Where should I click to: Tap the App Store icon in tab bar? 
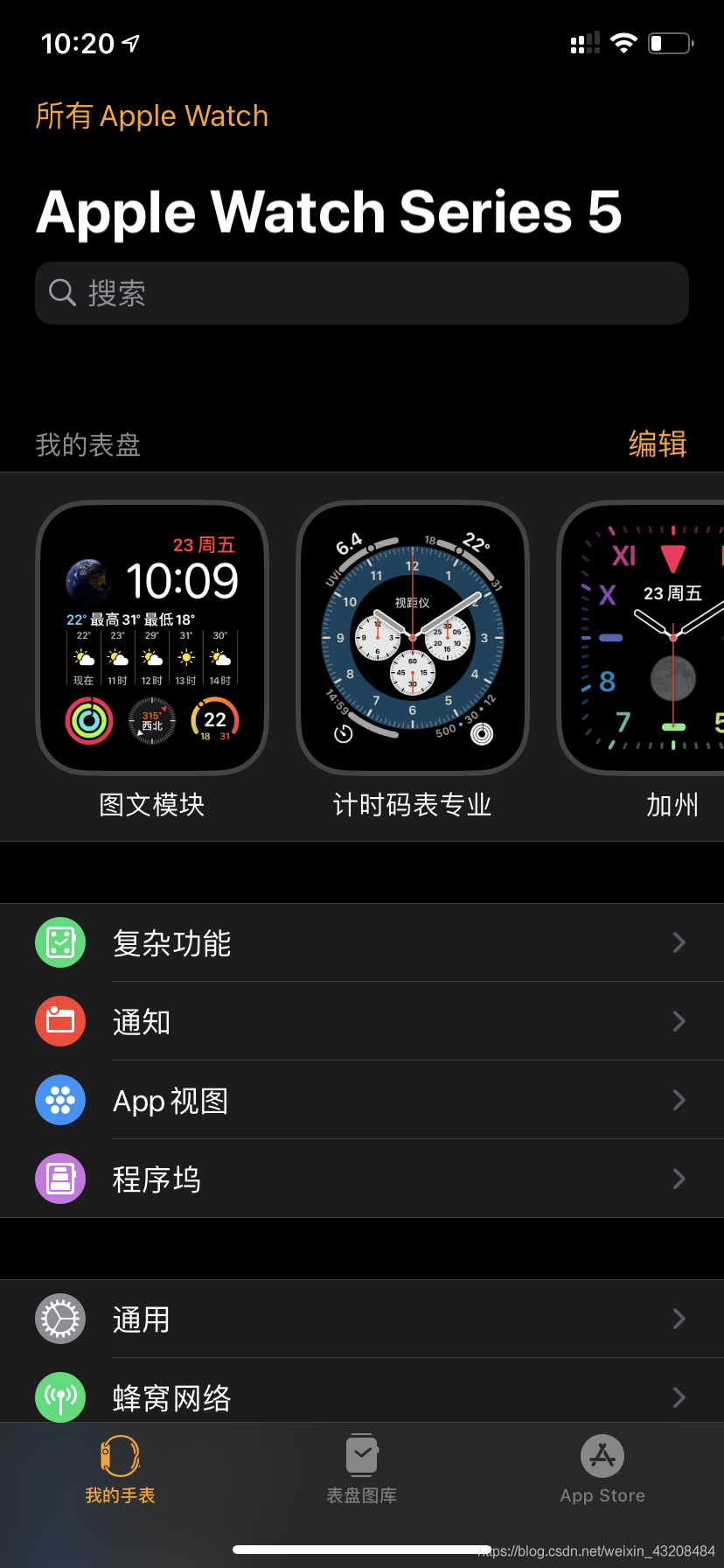coord(602,1454)
